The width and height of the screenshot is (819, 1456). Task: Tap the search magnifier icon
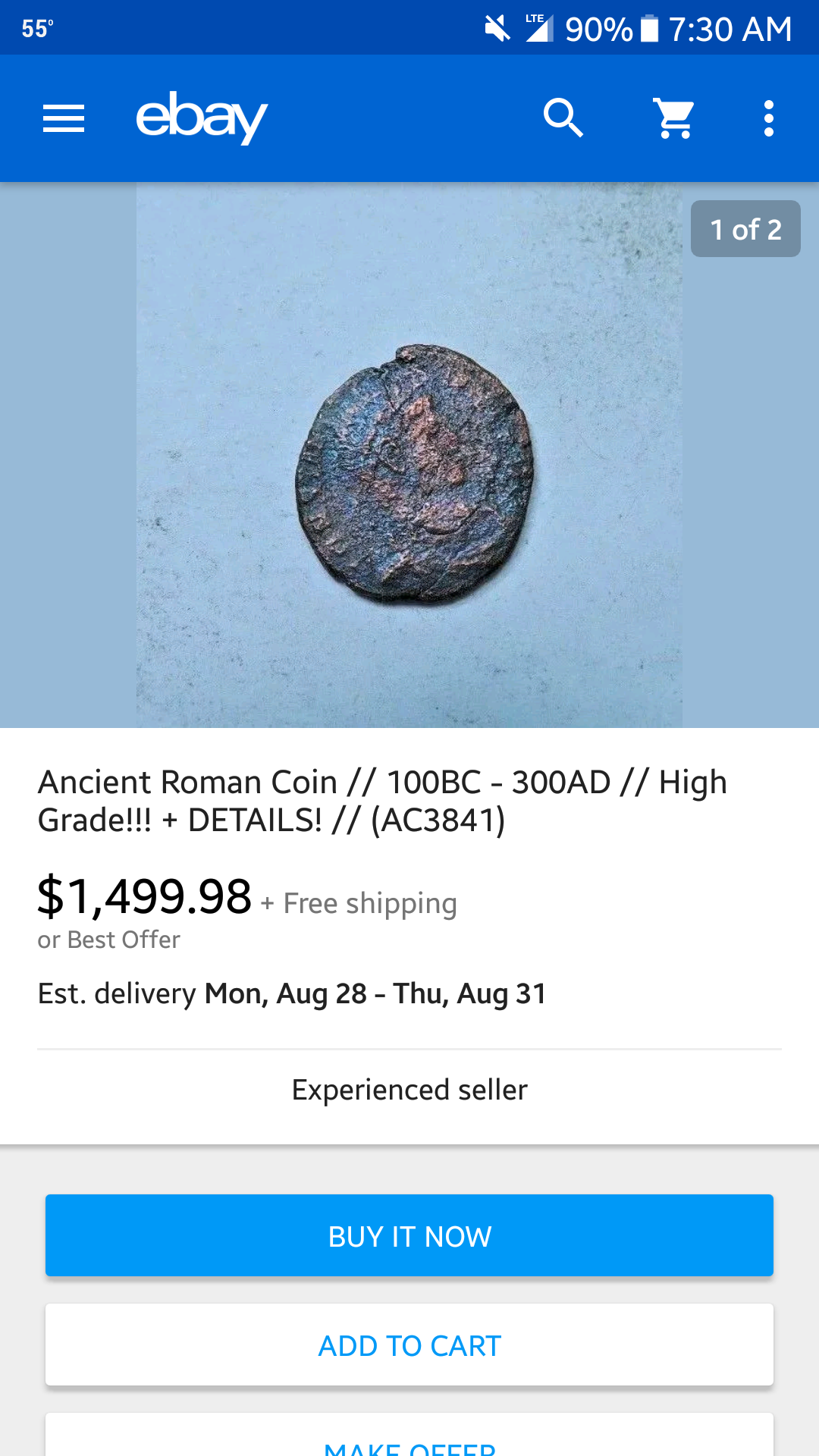click(x=563, y=118)
